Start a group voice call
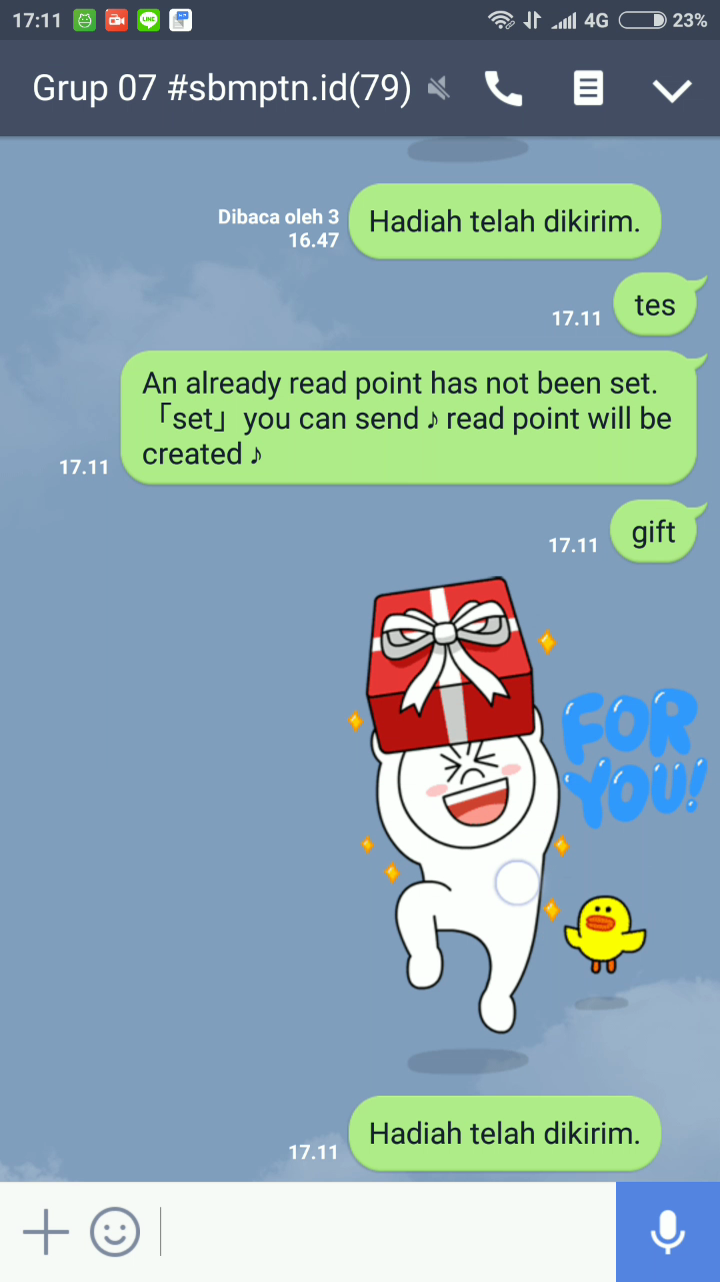Image resolution: width=720 pixels, height=1282 pixels. click(x=503, y=89)
